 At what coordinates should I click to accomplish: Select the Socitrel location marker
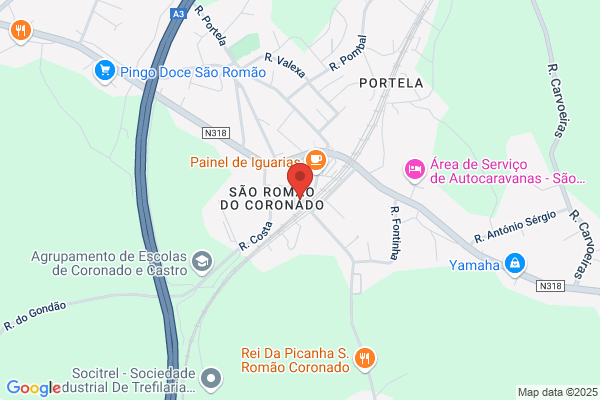point(211,379)
